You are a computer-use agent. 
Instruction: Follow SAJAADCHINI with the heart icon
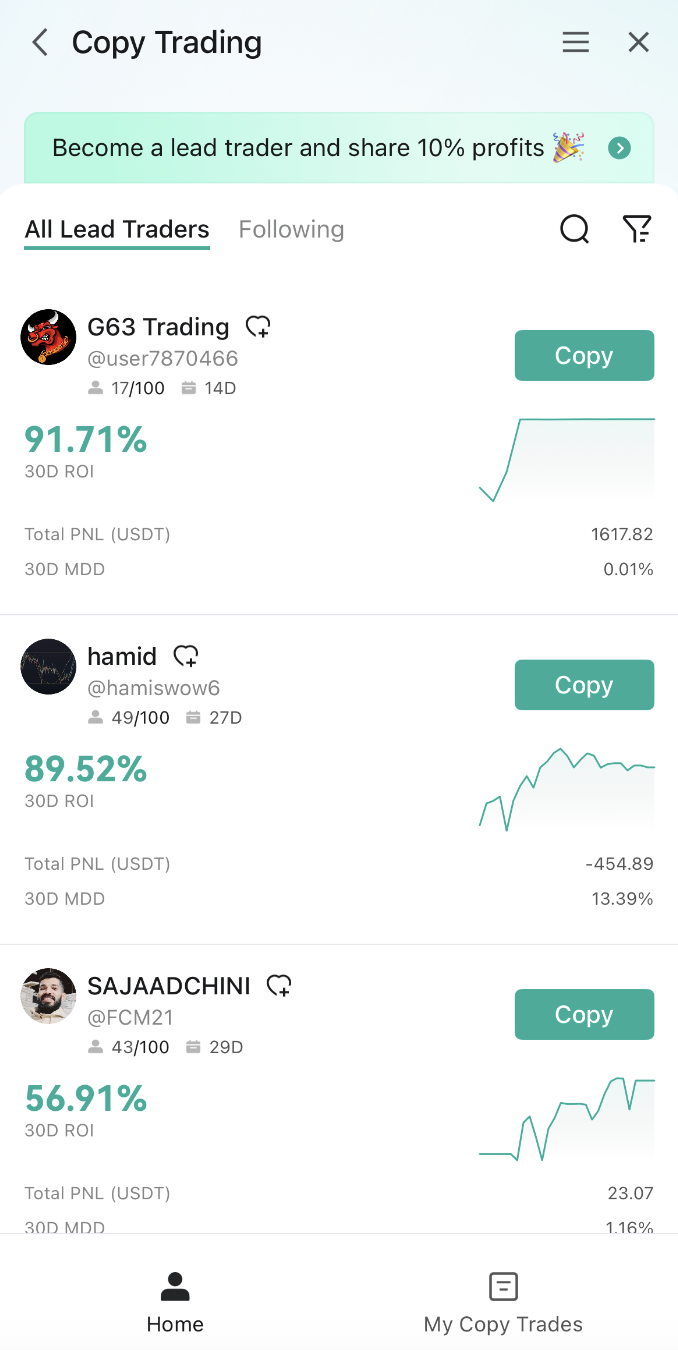[x=279, y=986]
